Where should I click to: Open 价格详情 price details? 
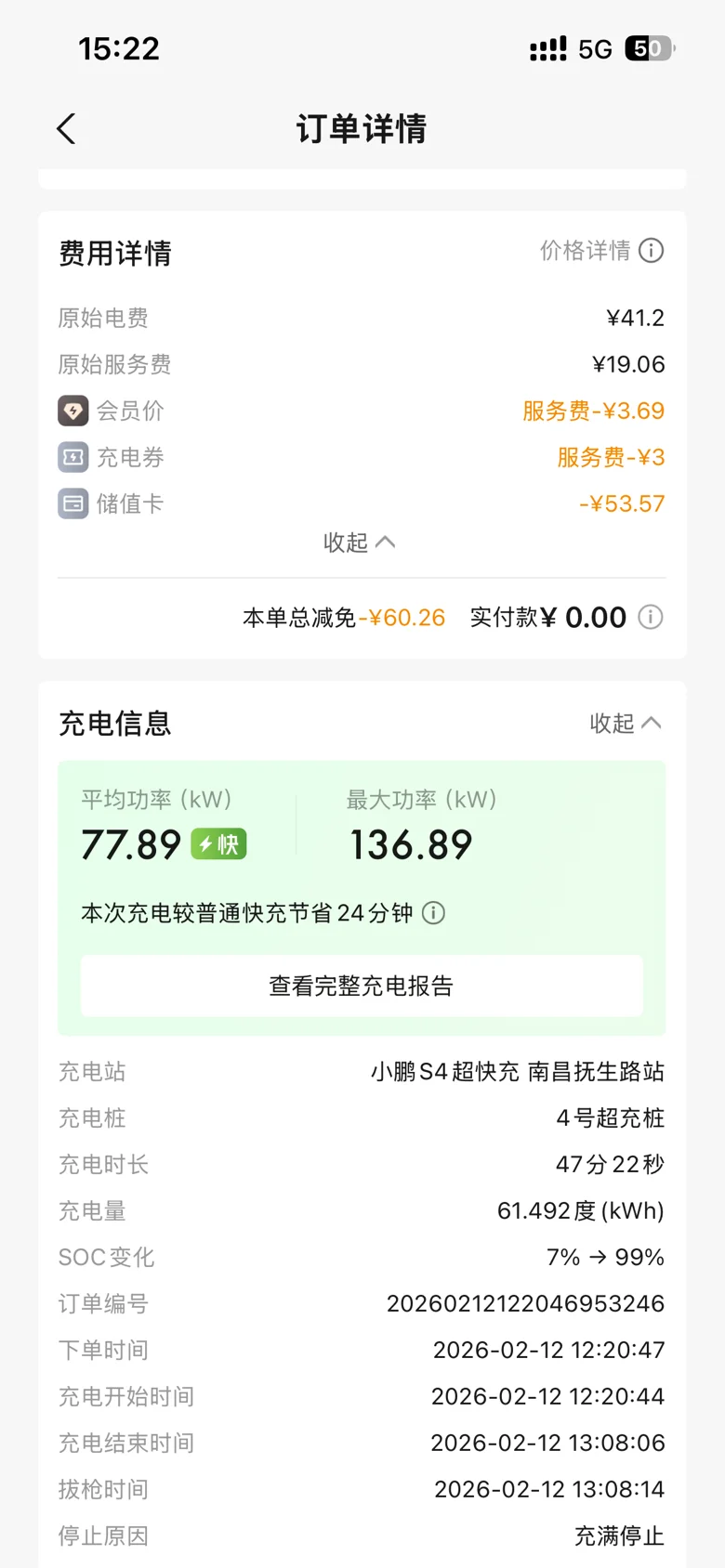click(x=601, y=251)
